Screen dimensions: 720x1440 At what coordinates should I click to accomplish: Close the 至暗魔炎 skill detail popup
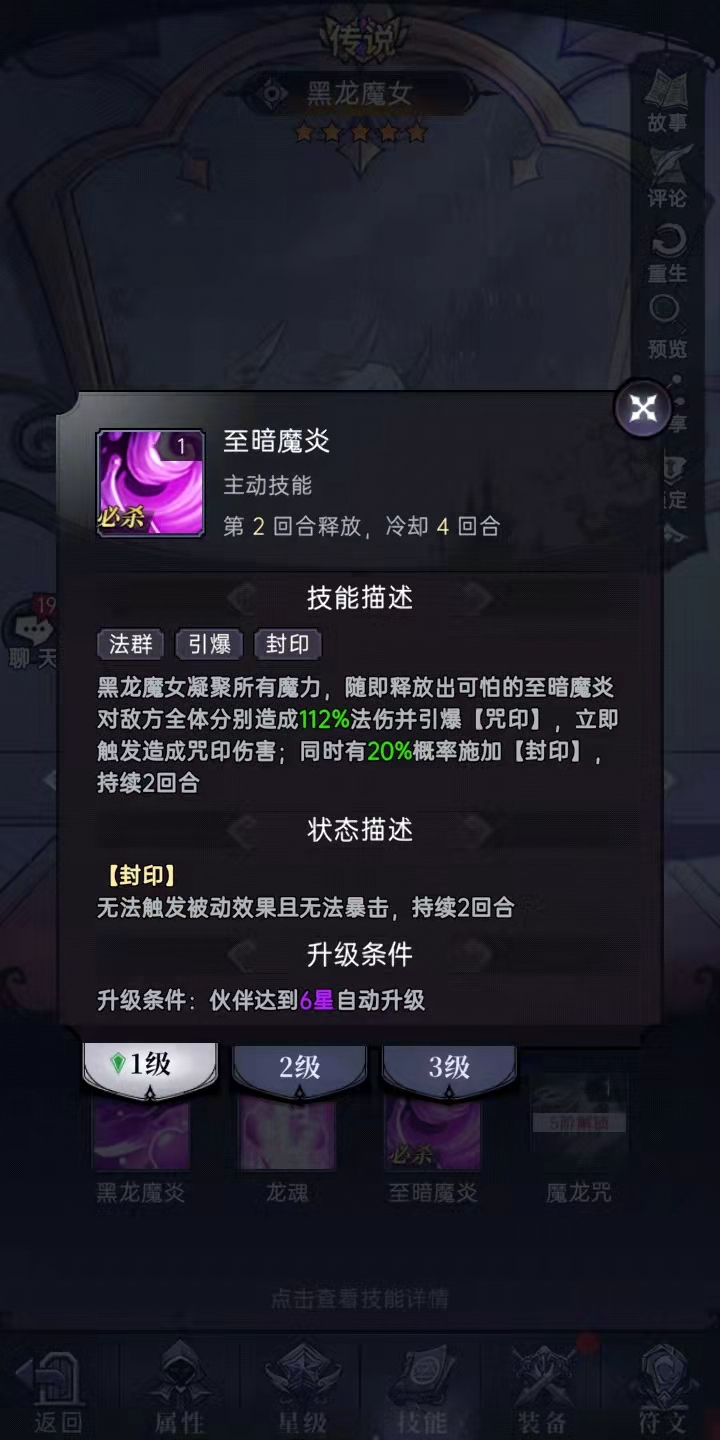click(x=642, y=408)
